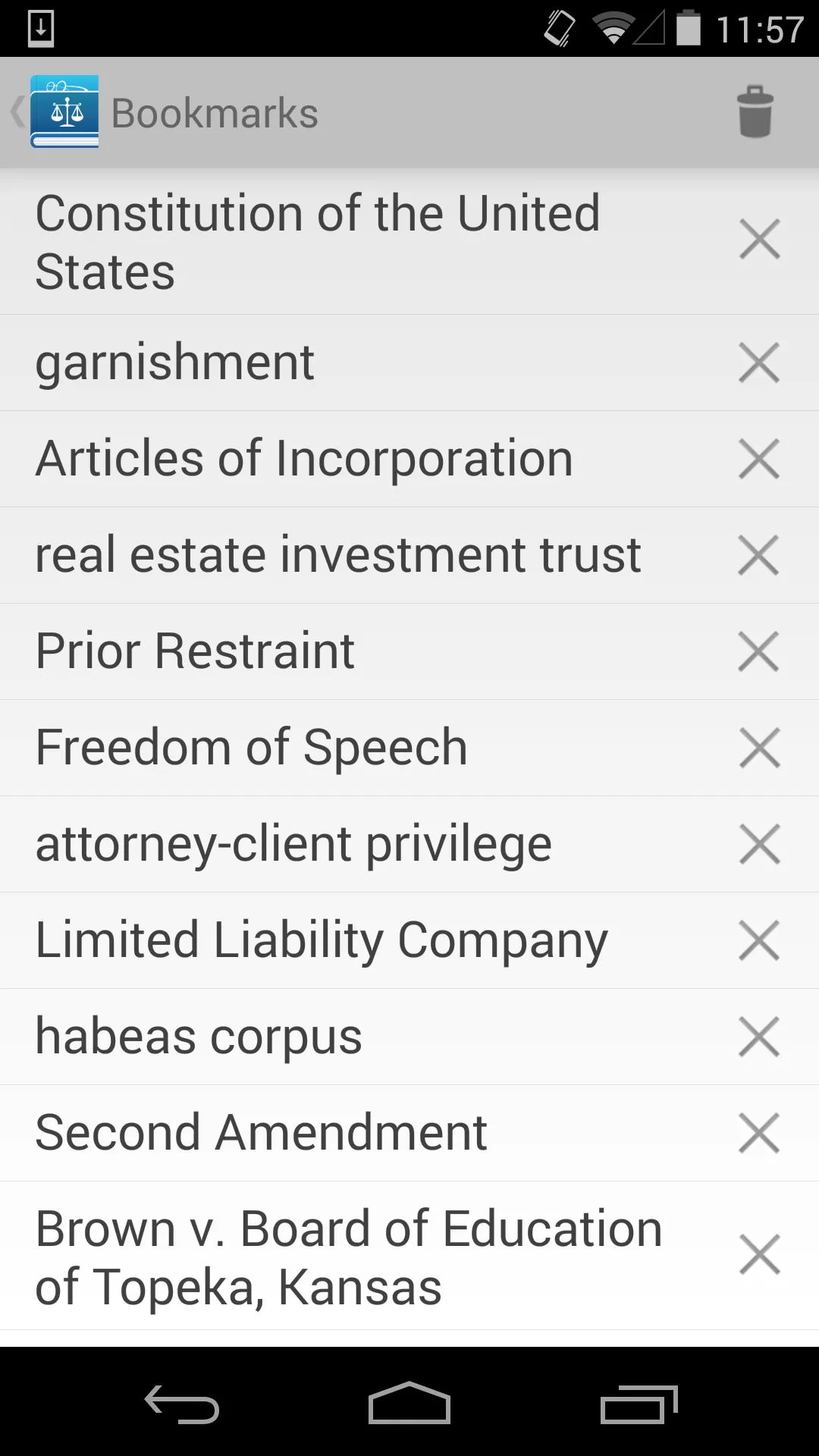Open the Articles of Incorporation bookmark

(303, 458)
